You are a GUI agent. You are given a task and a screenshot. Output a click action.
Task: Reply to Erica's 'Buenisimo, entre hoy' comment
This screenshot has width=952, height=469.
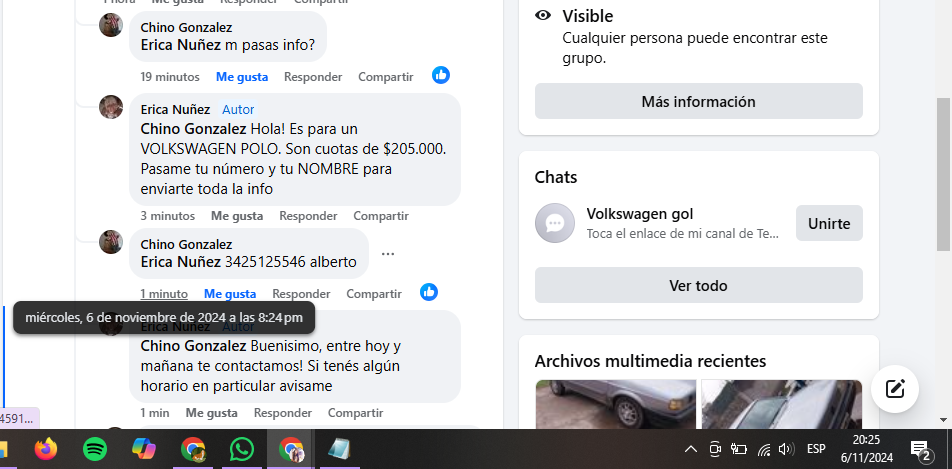[x=283, y=413]
